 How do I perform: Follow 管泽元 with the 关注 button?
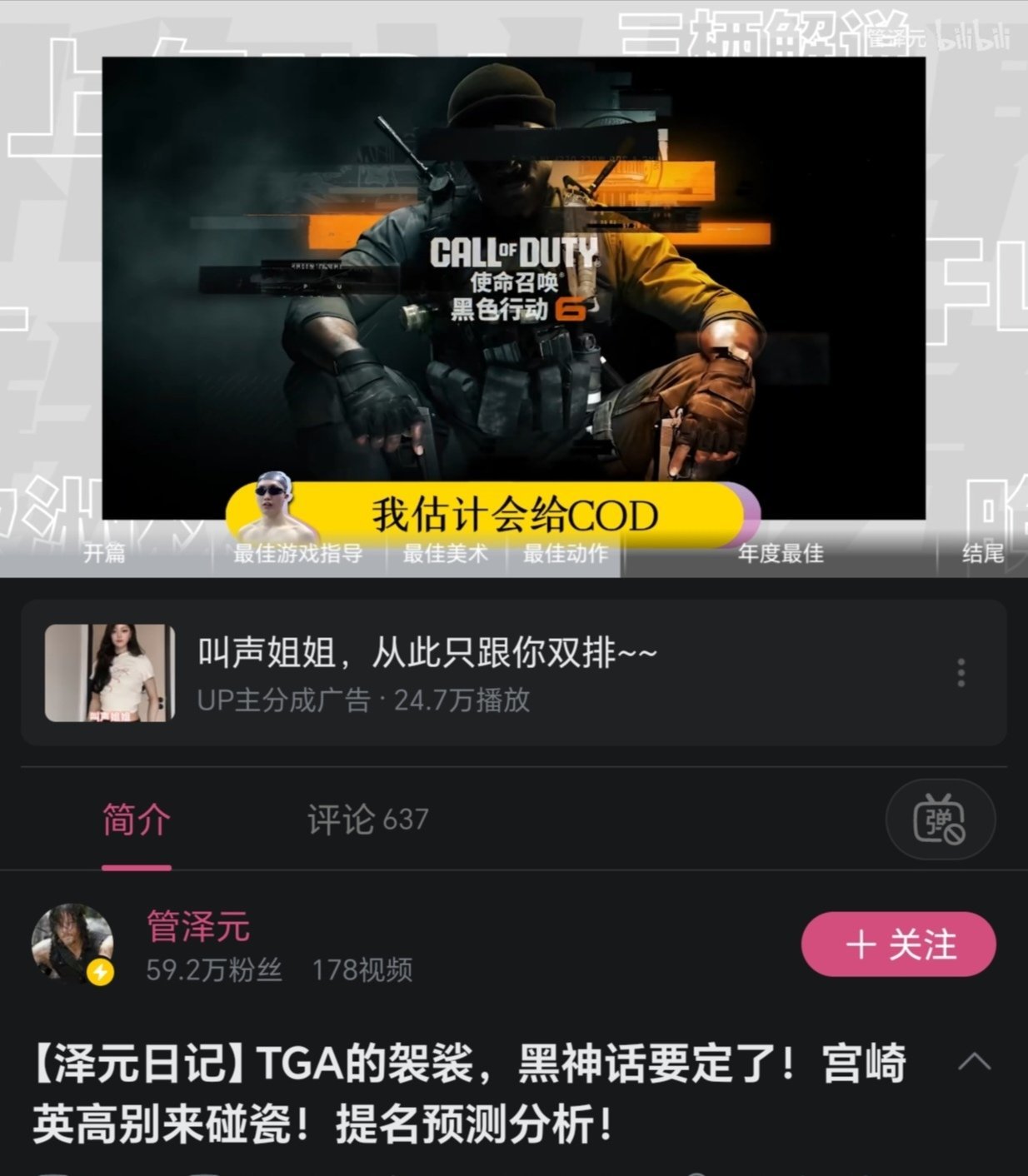click(898, 944)
